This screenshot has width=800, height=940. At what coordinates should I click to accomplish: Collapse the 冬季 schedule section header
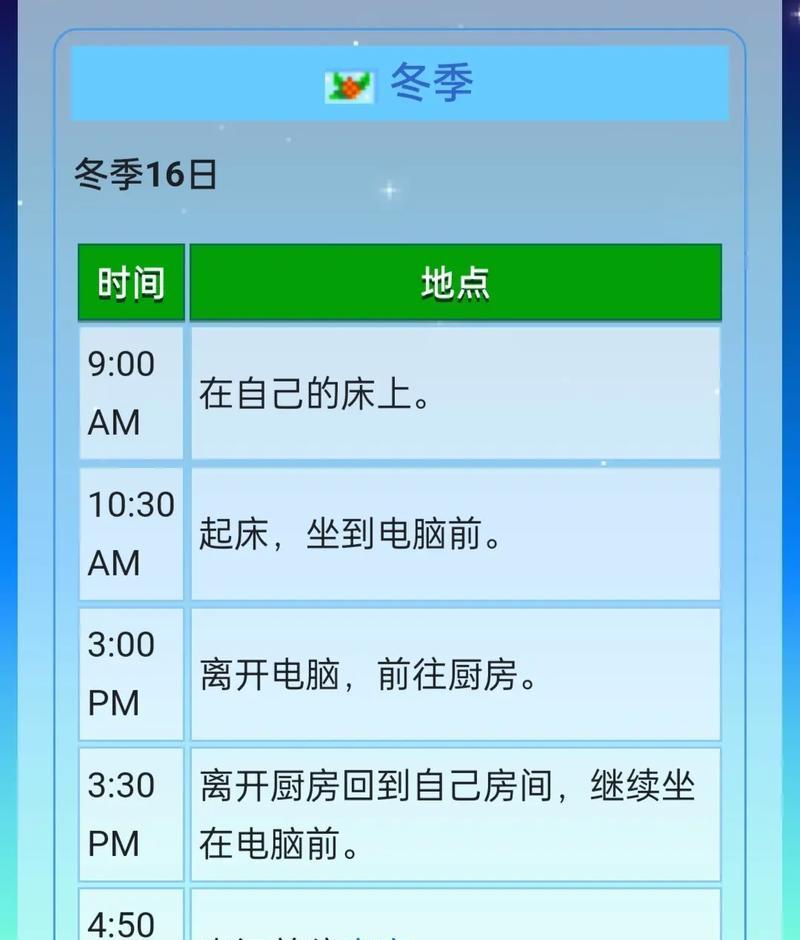coord(400,83)
